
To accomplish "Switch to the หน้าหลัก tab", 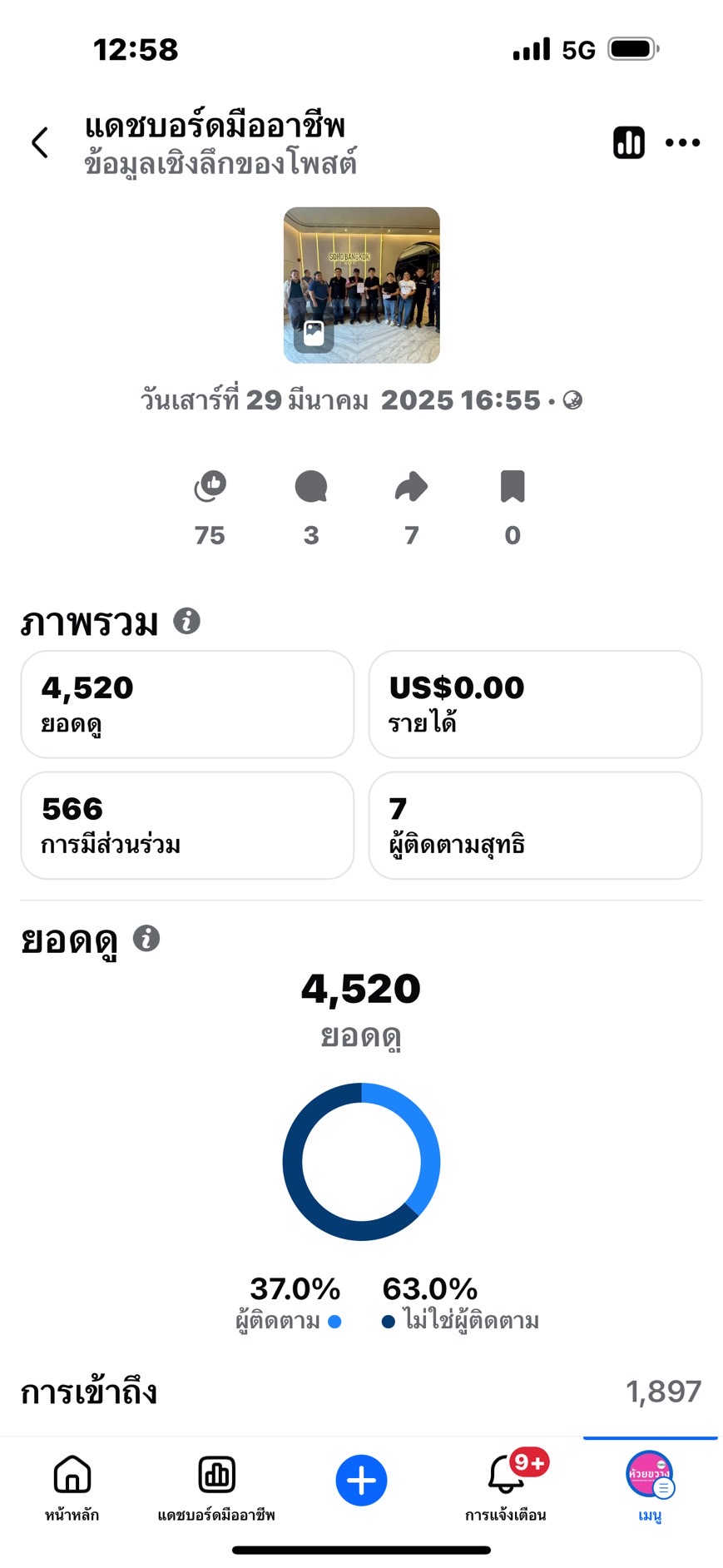I will pos(72,1488).
